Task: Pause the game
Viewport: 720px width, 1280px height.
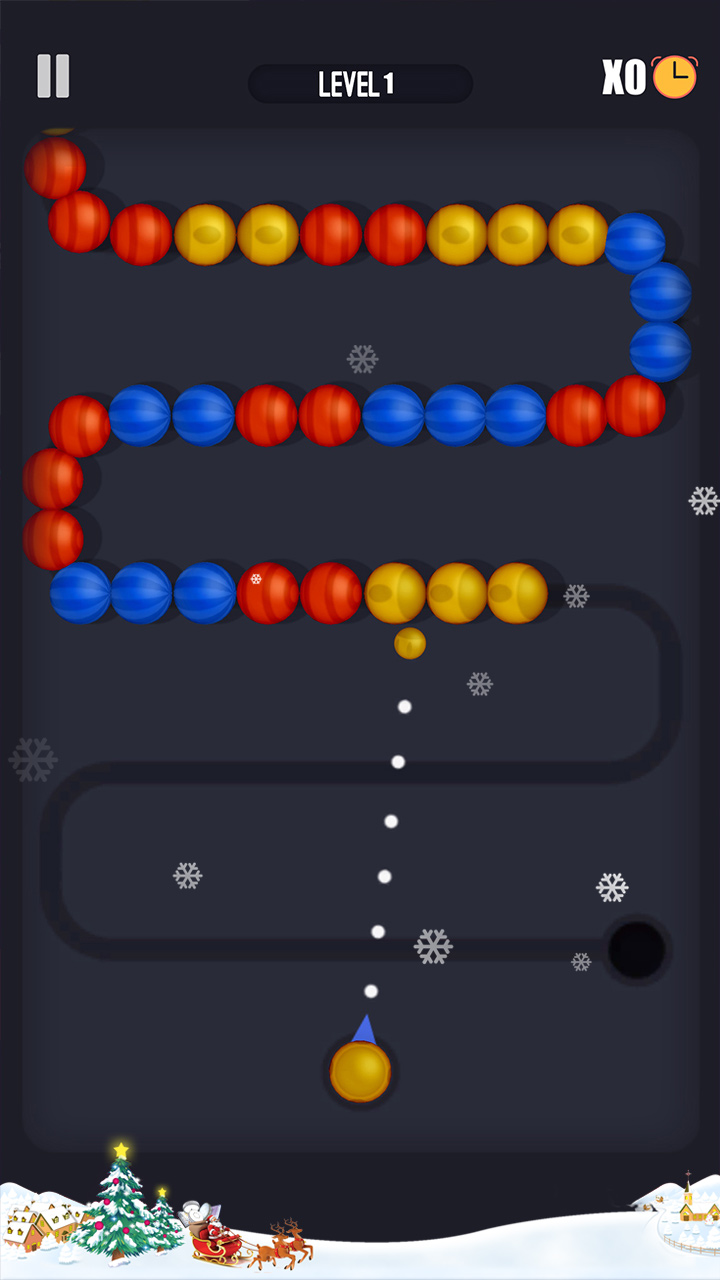Action: click(x=53, y=76)
